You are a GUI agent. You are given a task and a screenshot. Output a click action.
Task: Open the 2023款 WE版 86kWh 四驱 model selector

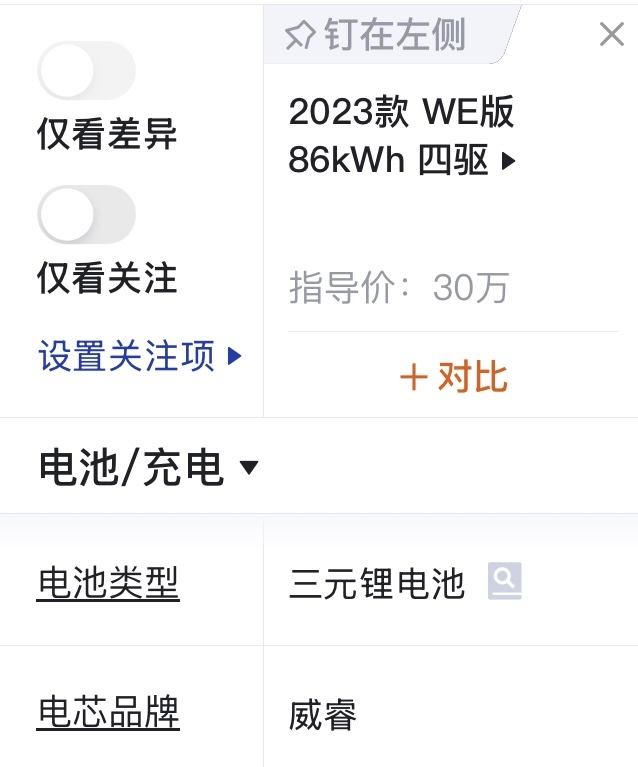coord(402,137)
